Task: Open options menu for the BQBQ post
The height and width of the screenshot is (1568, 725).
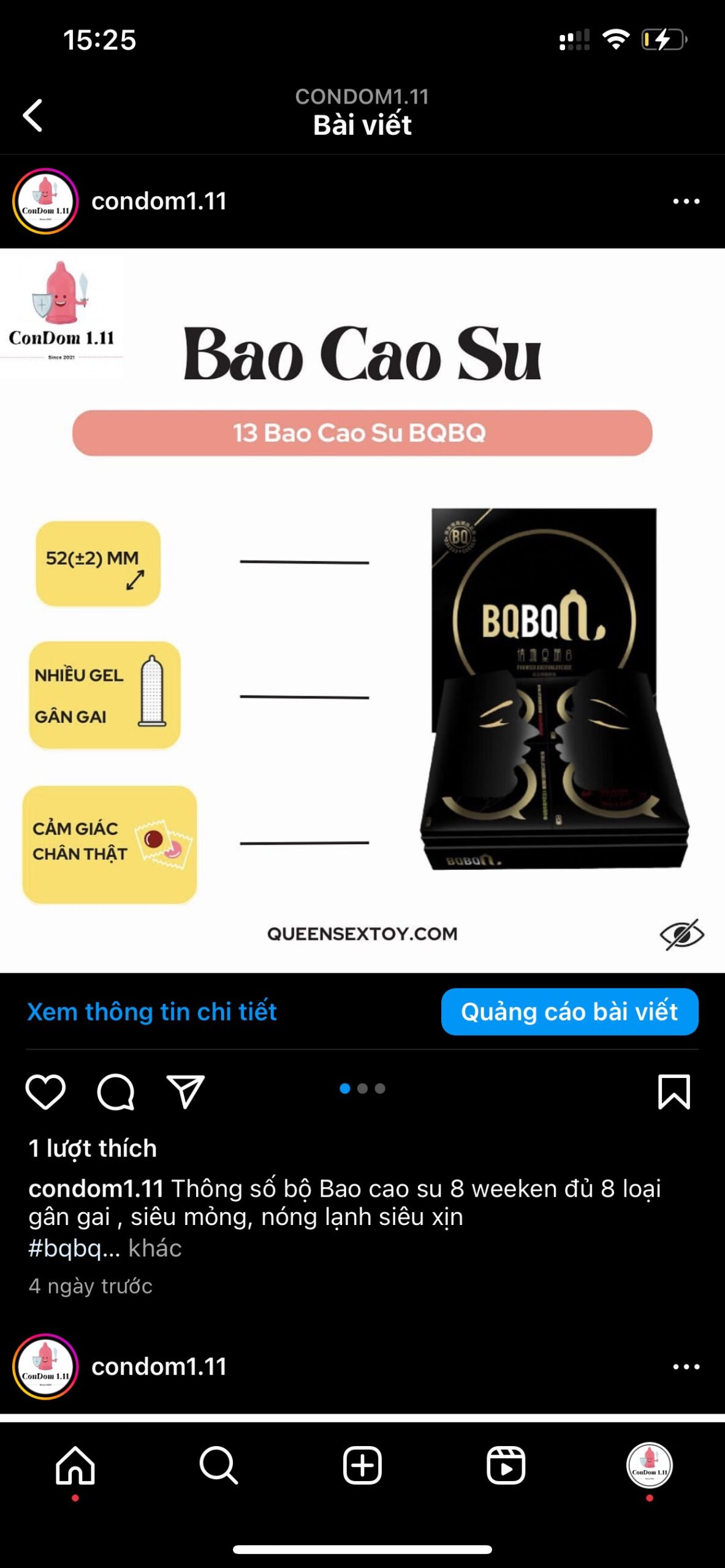Action: coord(686,202)
